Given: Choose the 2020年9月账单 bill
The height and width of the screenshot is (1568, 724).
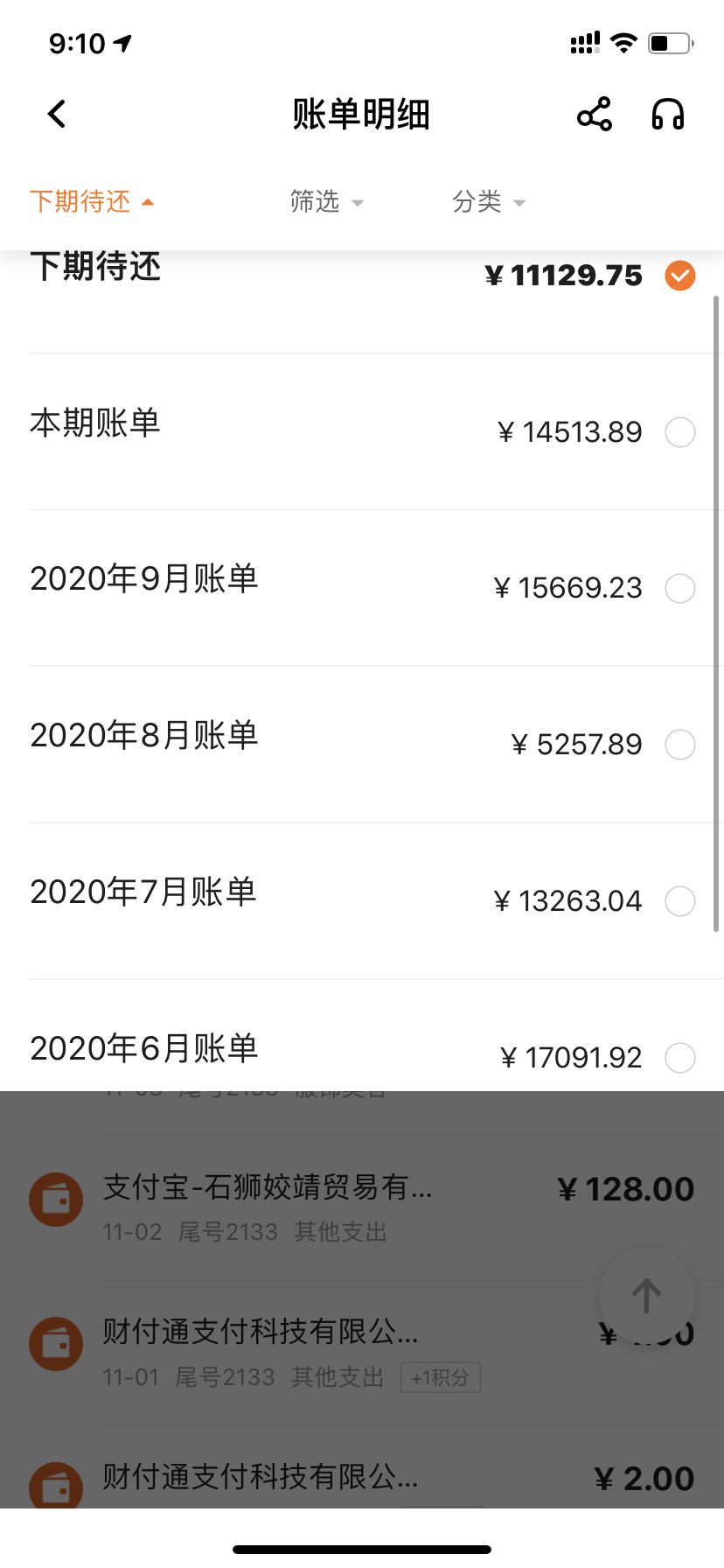Looking at the screenshot, I should (x=362, y=588).
